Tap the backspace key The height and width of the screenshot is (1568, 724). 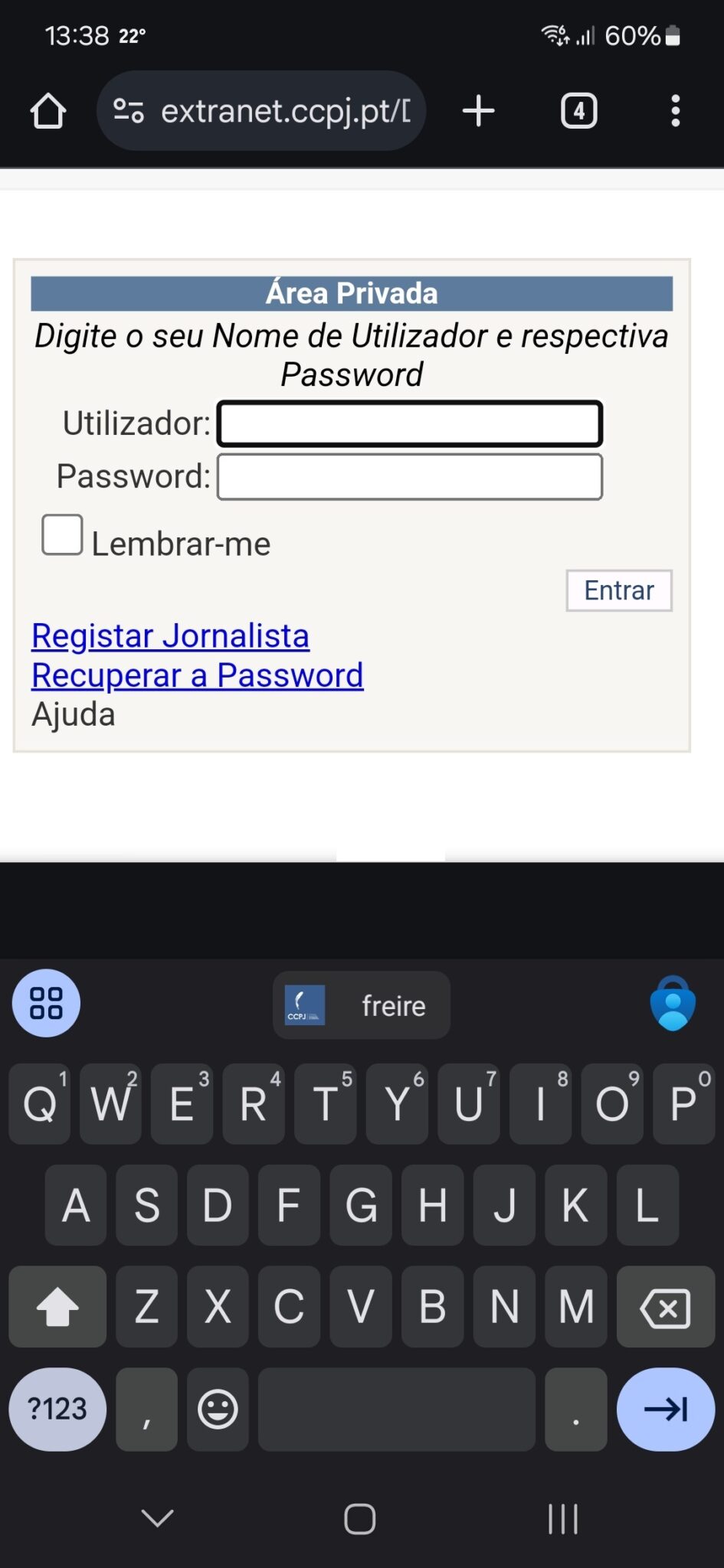pyautogui.click(x=665, y=1307)
